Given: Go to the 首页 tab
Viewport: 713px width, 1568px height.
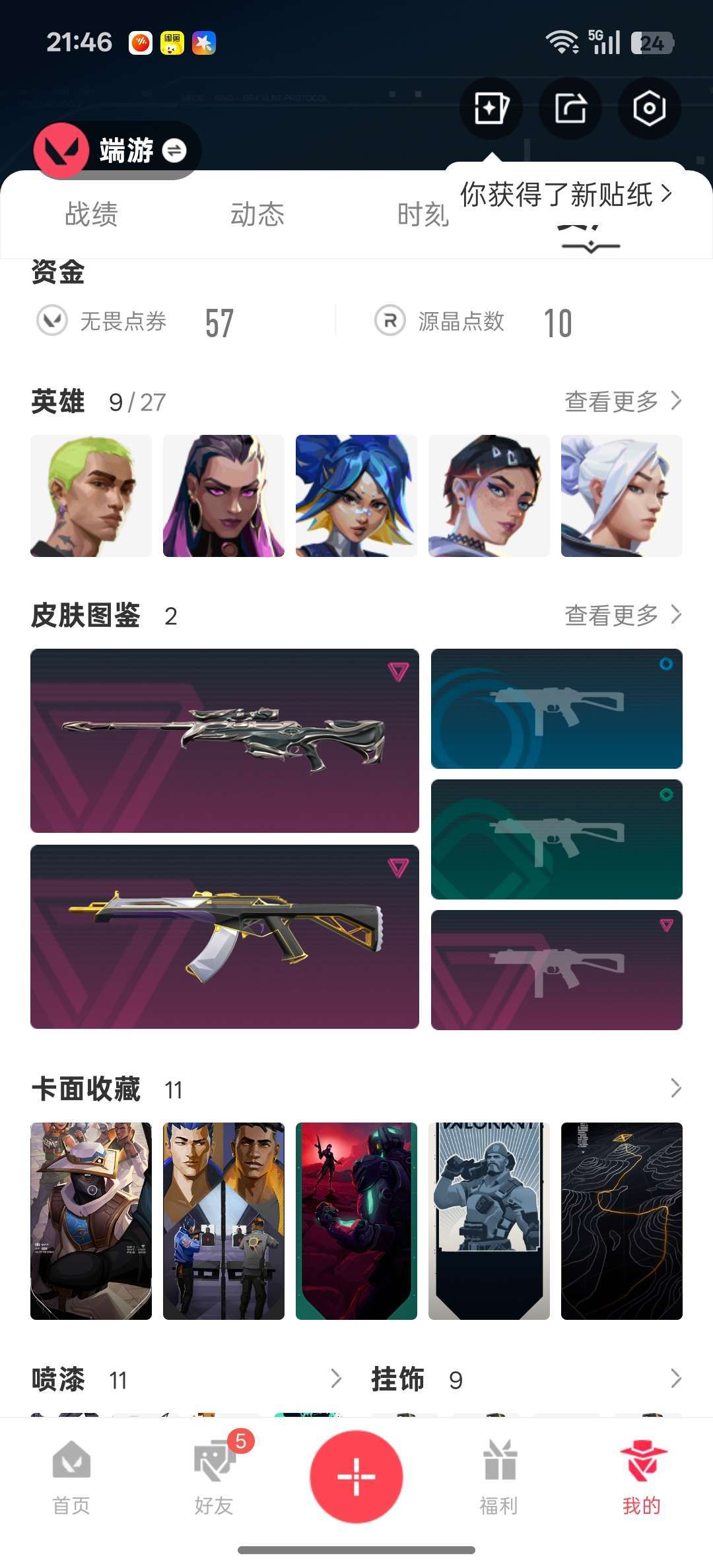Looking at the screenshot, I should click(x=71, y=1476).
